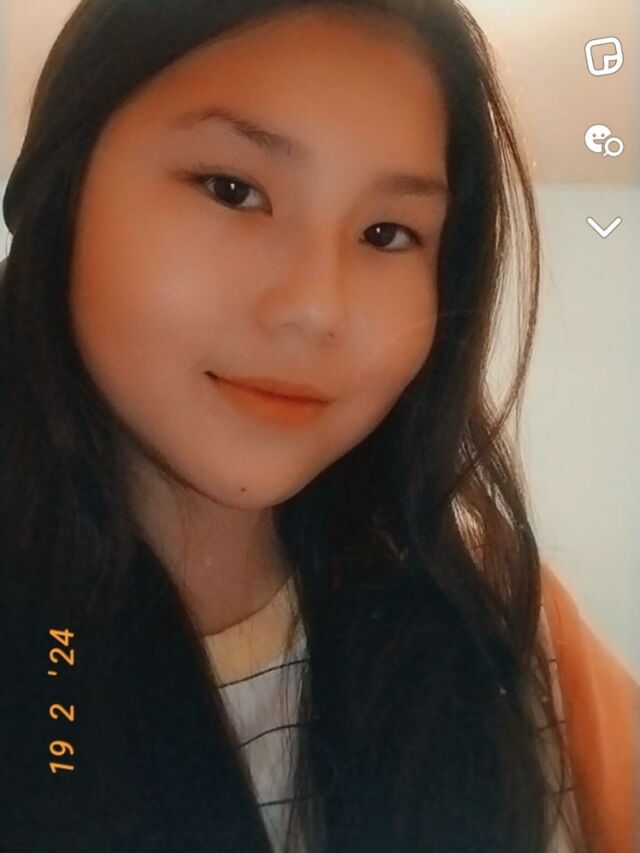Open the sticker picker

(603, 56)
